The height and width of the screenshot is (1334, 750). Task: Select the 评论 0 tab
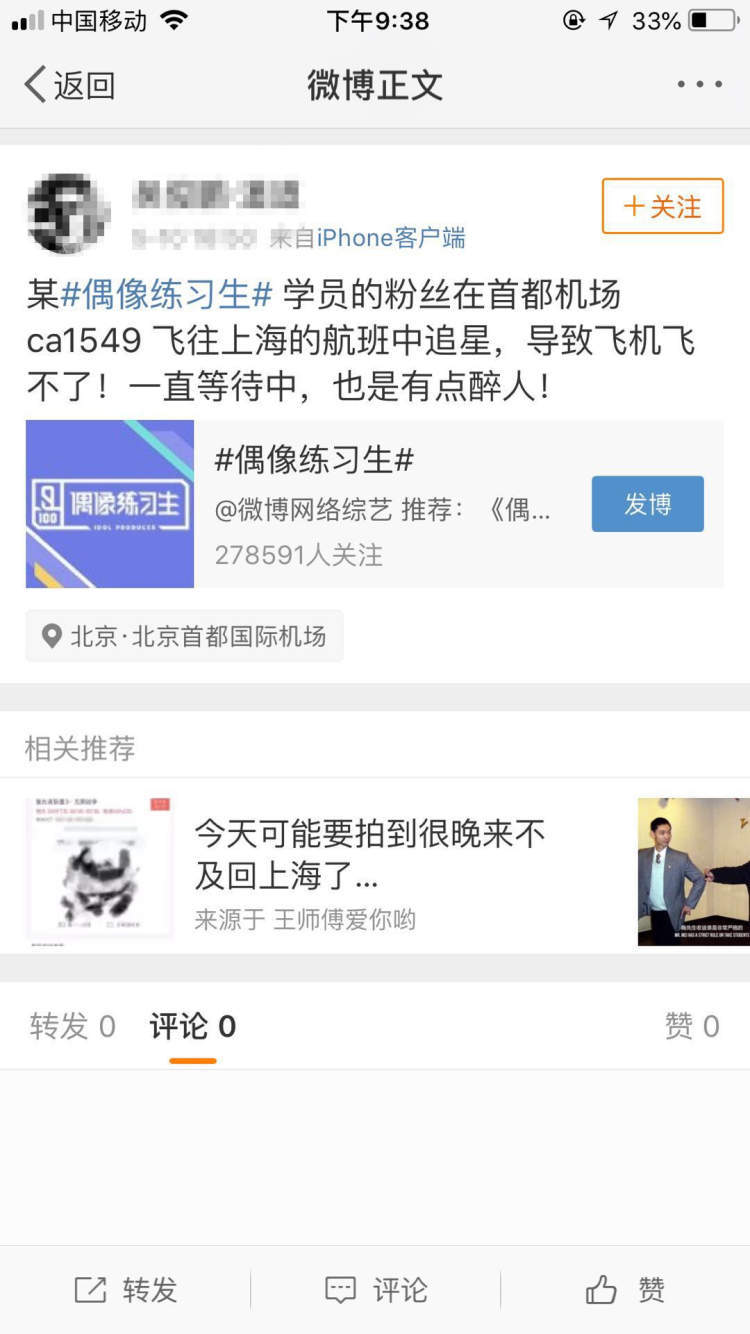tap(192, 1026)
